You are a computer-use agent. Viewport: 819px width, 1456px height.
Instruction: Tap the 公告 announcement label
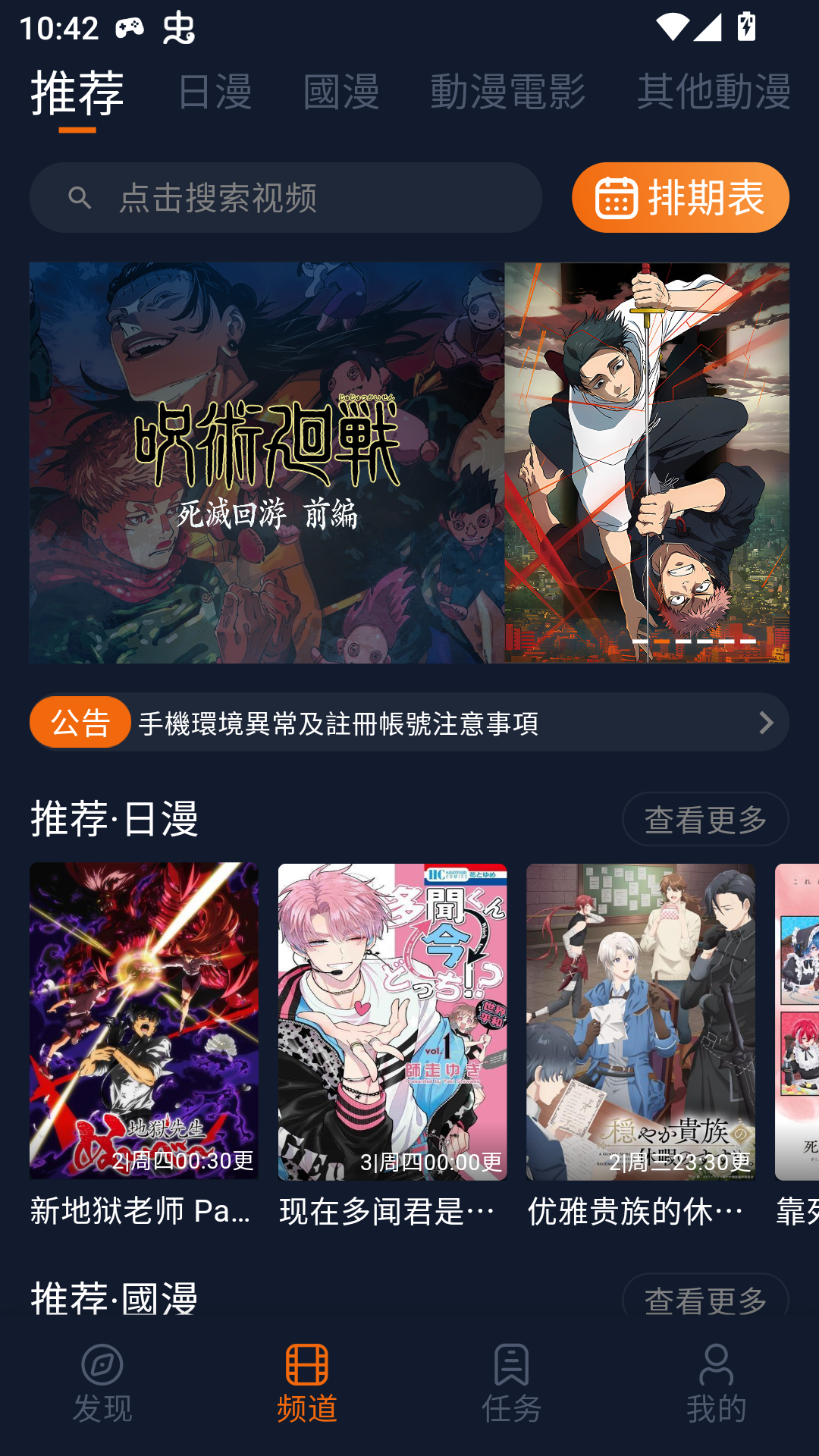coord(80,723)
